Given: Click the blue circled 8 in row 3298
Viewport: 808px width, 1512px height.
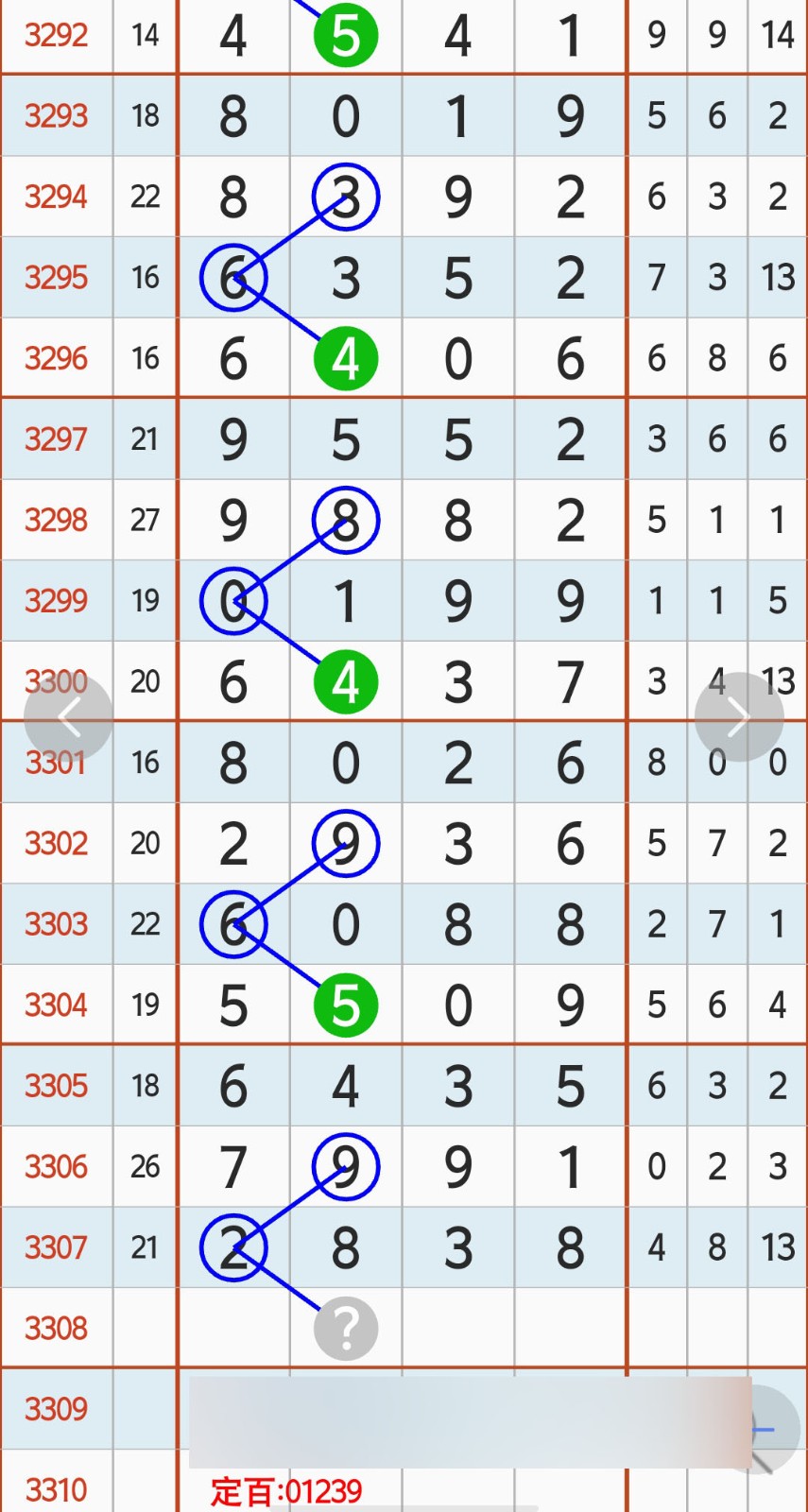Looking at the screenshot, I should click(x=346, y=519).
